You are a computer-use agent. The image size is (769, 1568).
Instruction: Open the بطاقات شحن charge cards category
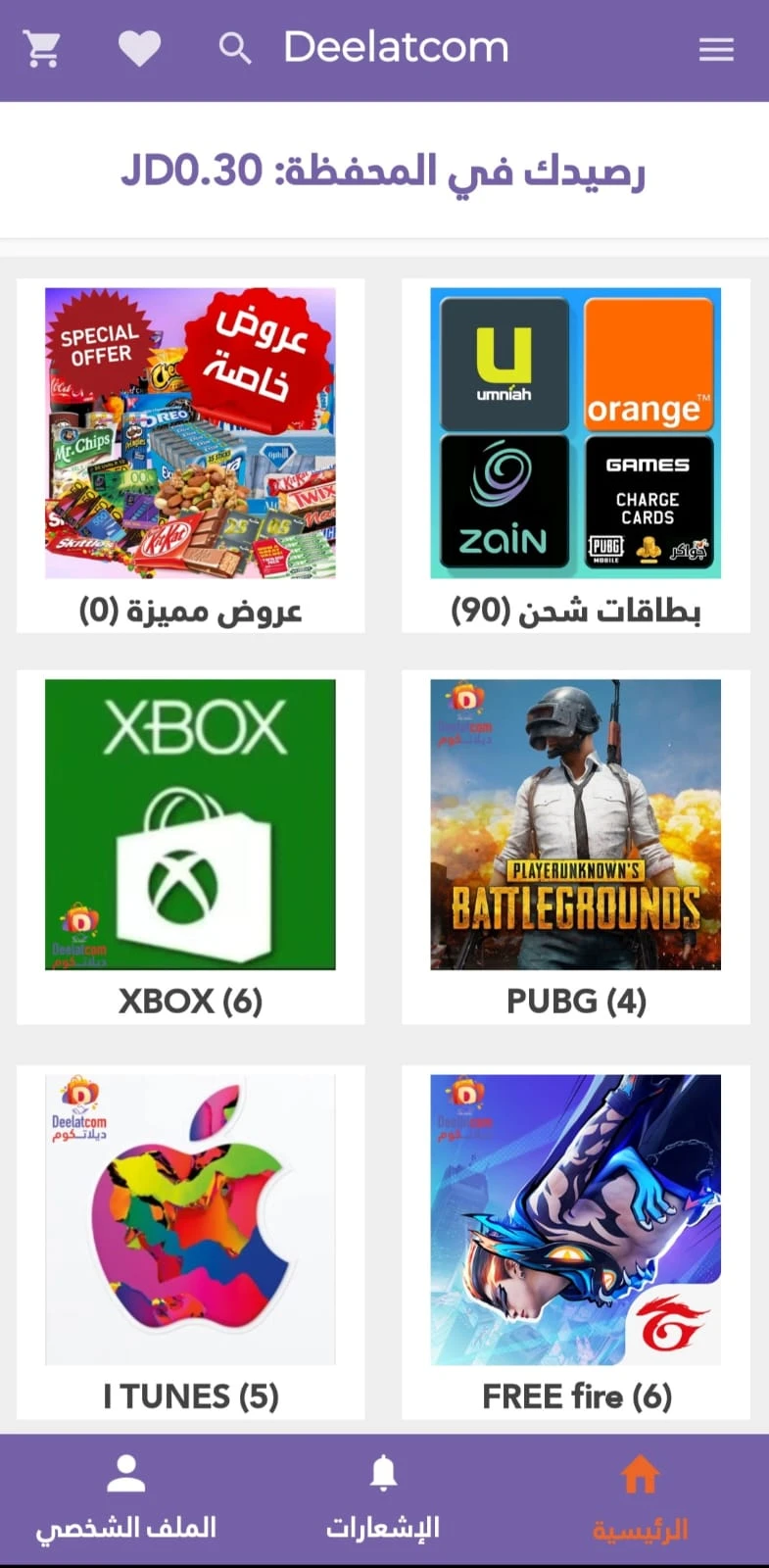click(x=576, y=456)
